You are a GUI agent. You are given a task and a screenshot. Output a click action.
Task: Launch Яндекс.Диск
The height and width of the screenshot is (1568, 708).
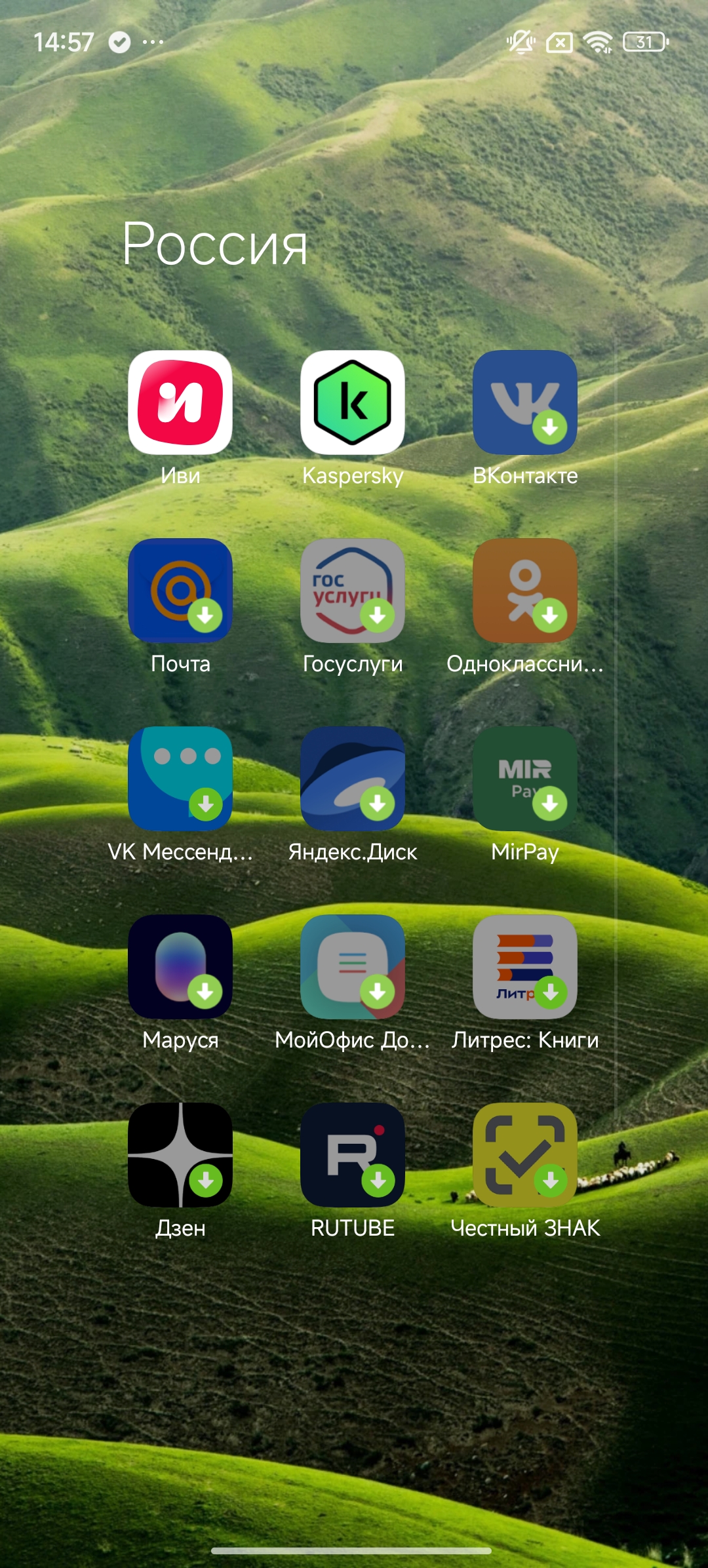(353, 779)
